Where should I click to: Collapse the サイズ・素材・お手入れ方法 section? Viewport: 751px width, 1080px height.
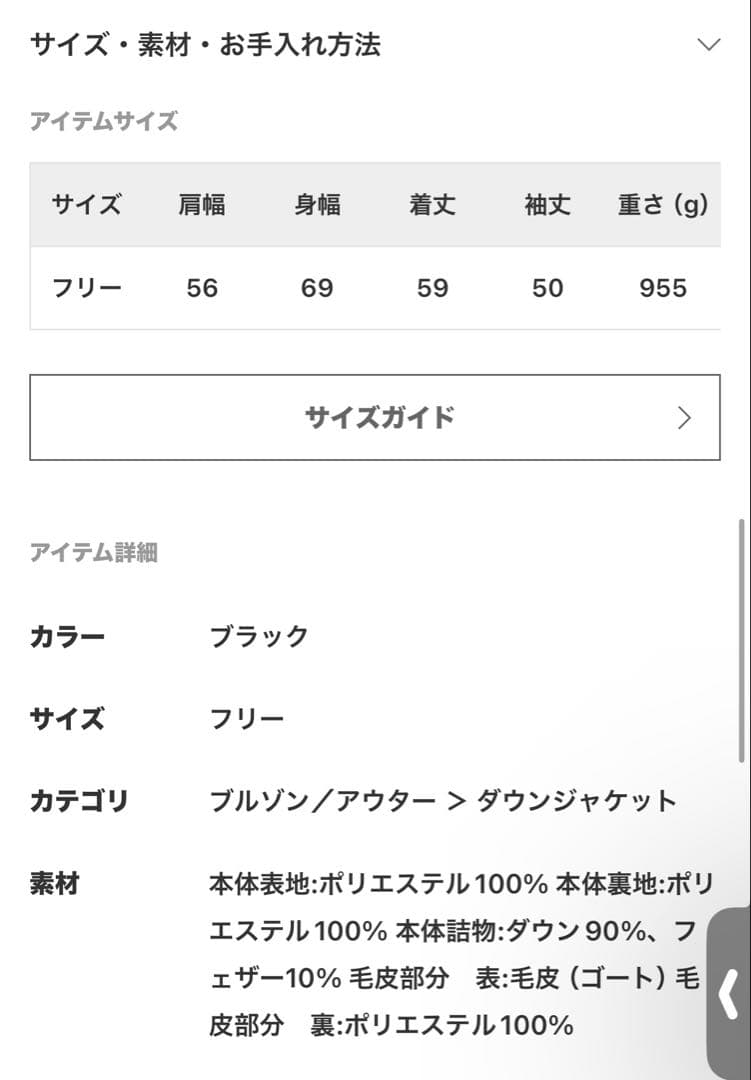(x=708, y=45)
